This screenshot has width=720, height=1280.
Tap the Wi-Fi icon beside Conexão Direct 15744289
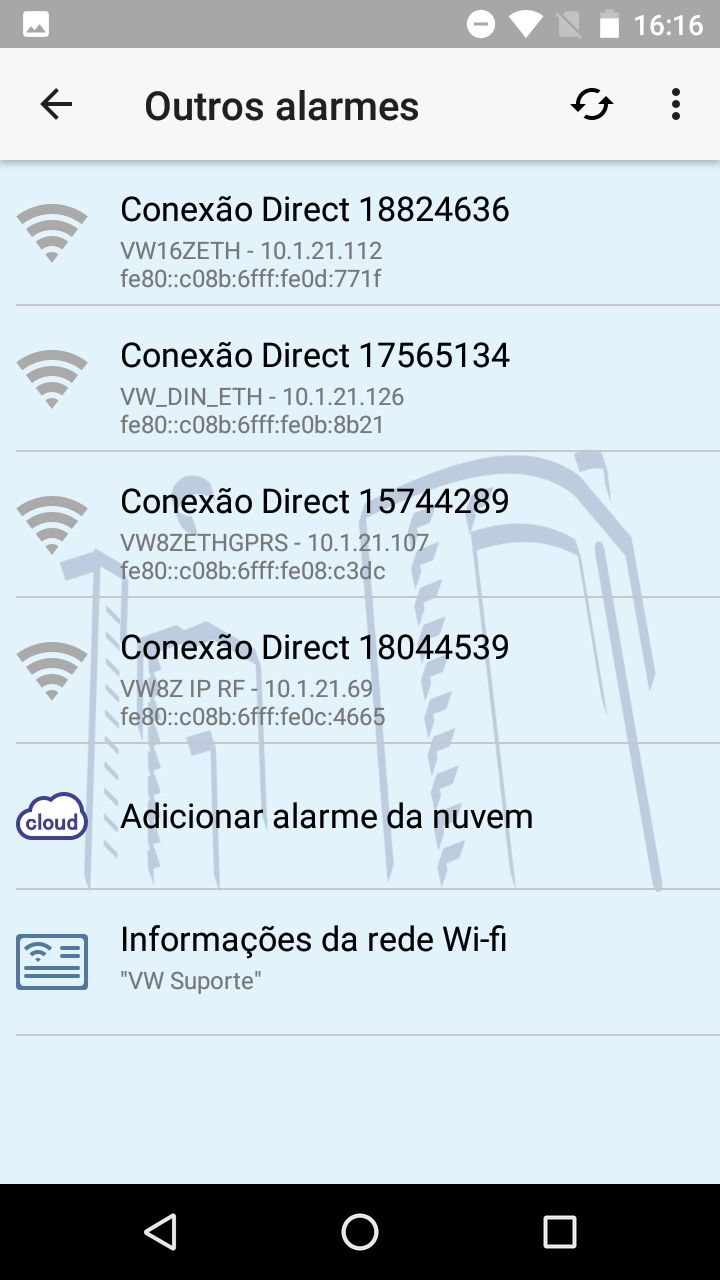click(52, 524)
